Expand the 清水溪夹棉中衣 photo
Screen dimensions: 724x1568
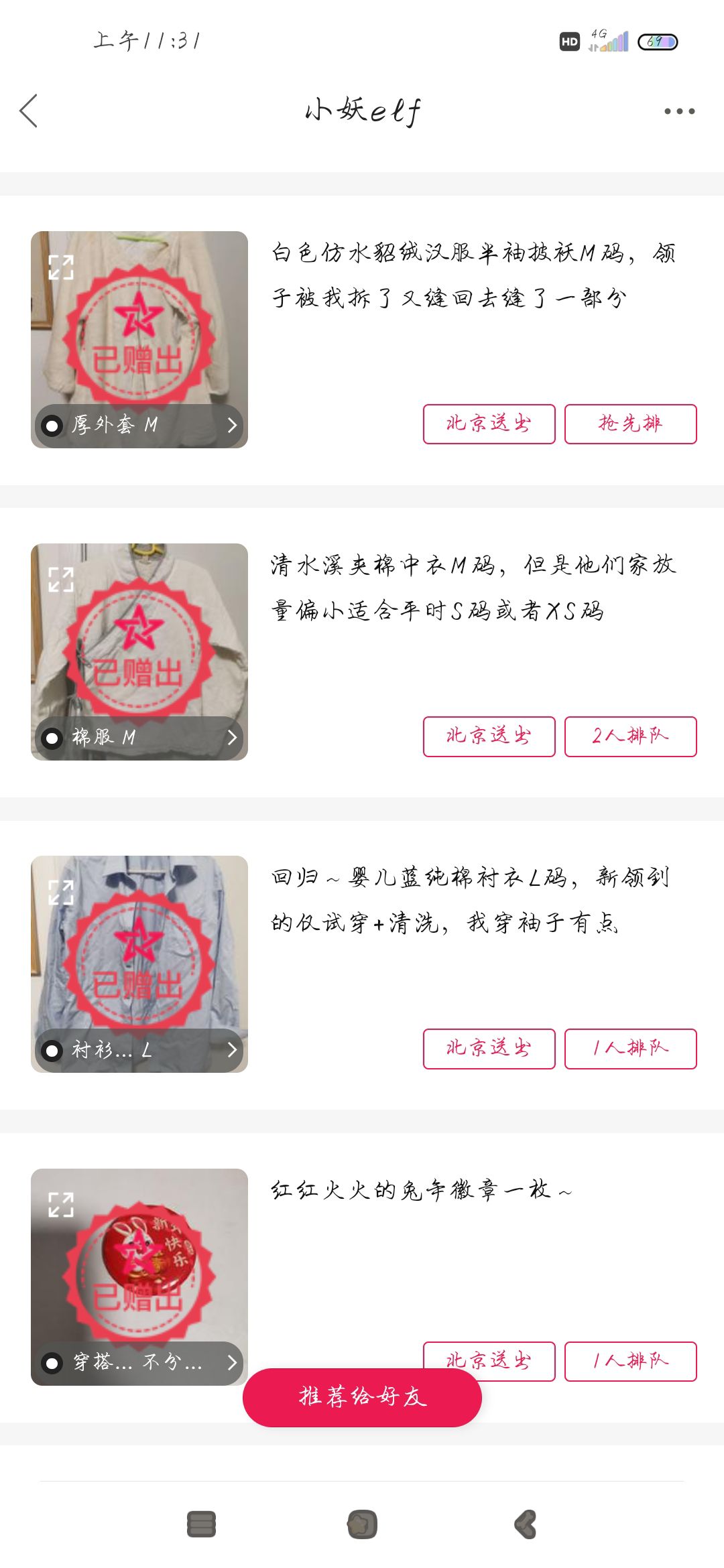pos(61,580)
